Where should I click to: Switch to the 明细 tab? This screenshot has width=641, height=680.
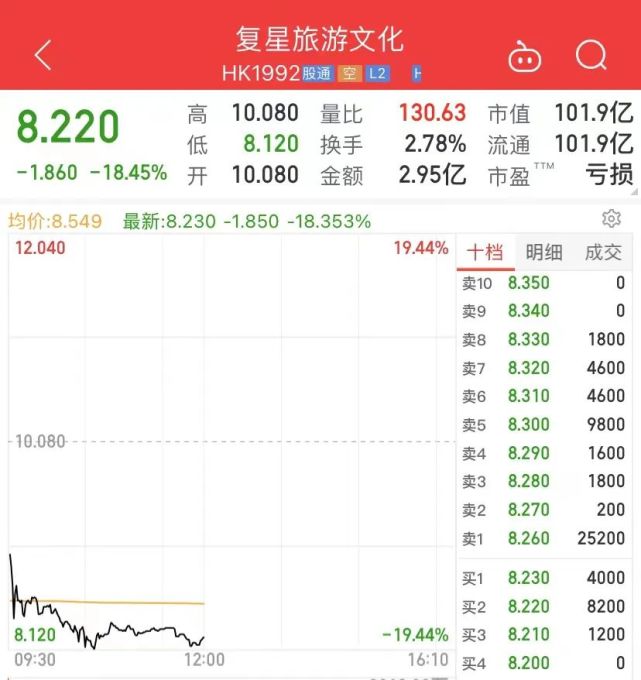[x=544, y=253]
